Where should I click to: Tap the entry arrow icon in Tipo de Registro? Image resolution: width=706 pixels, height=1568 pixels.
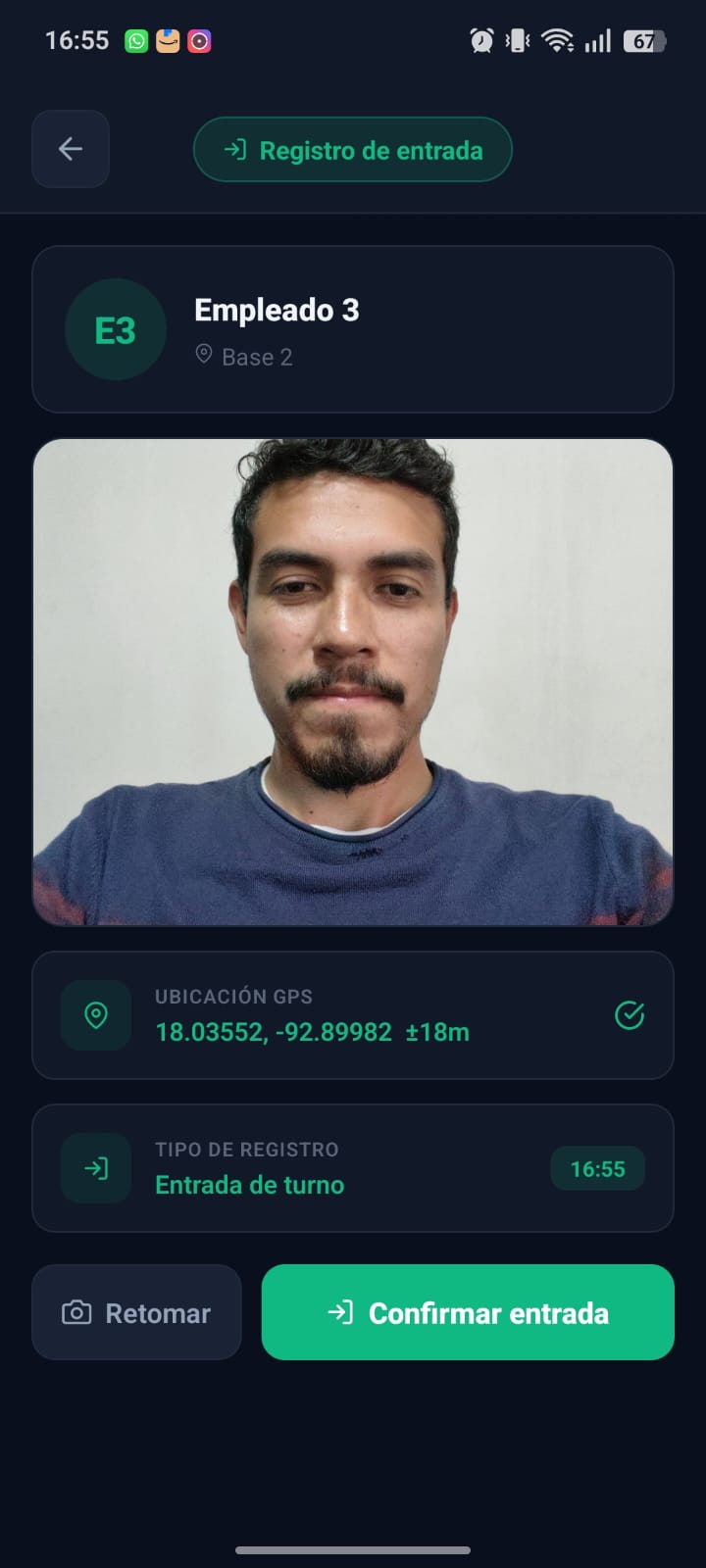(x=95, y=1167)
